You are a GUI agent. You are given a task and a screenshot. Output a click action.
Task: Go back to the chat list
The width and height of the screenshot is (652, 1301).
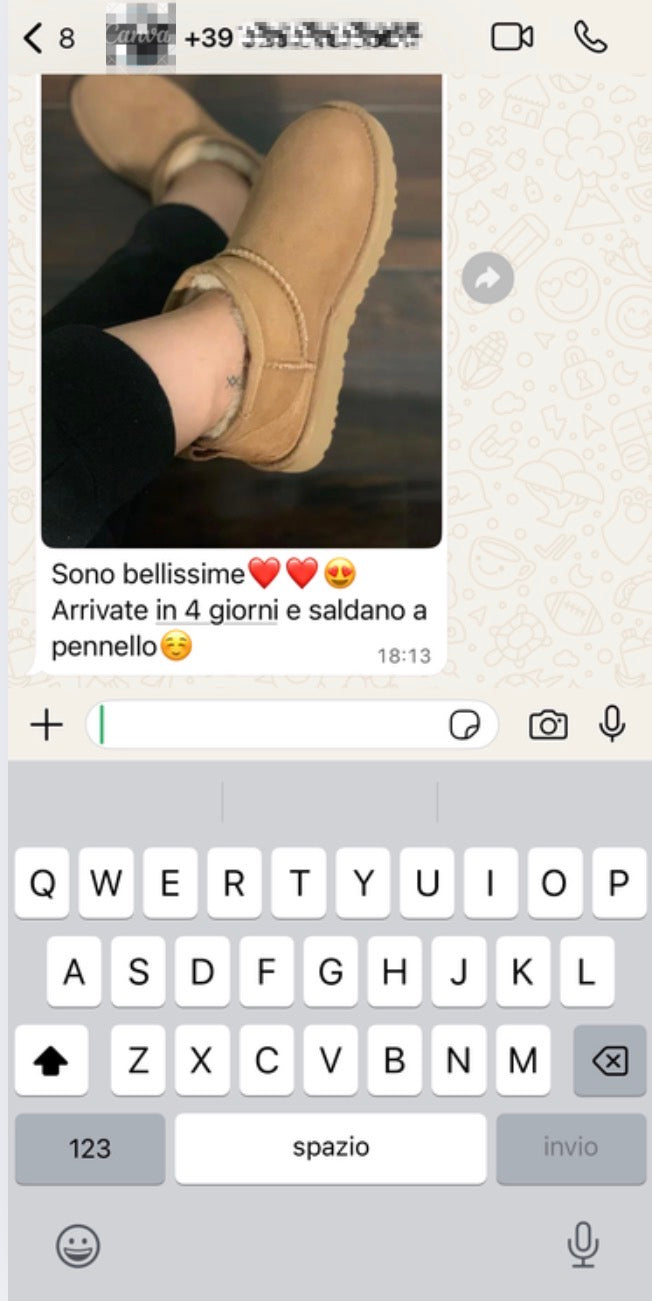point(36,39)
